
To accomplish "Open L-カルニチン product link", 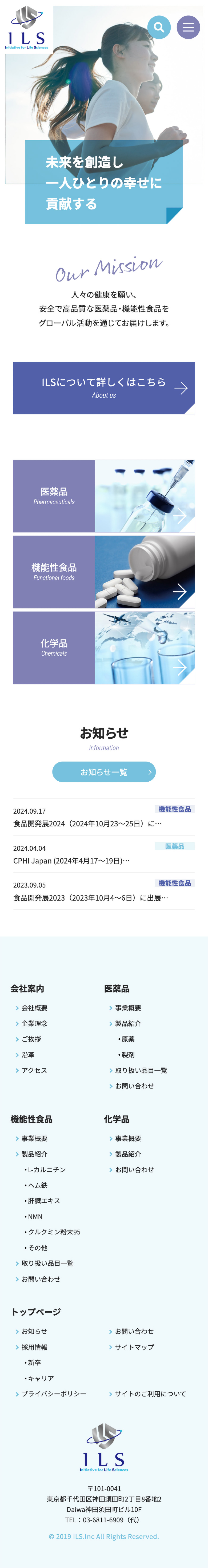I will point(46,1170).
